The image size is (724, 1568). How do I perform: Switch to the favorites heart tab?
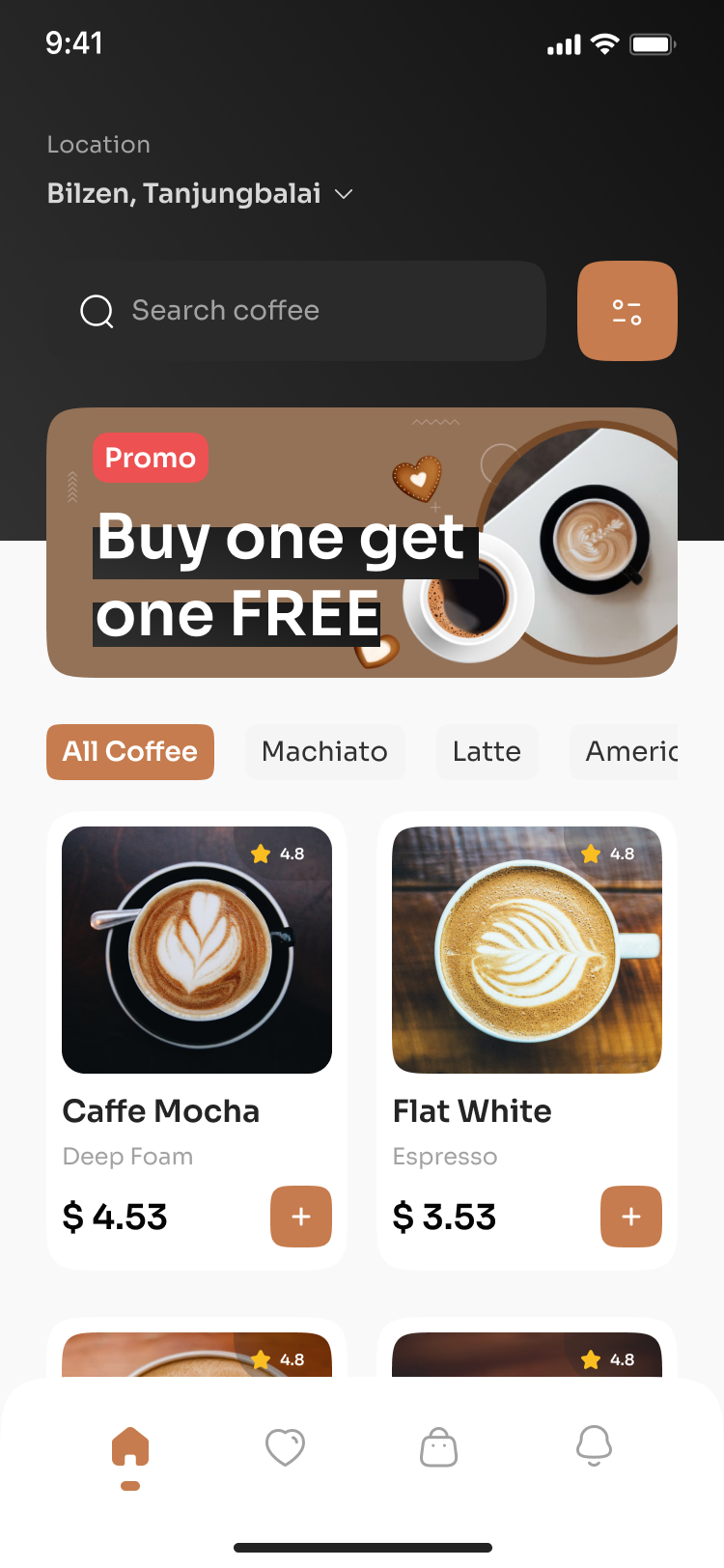[285, 1447]
